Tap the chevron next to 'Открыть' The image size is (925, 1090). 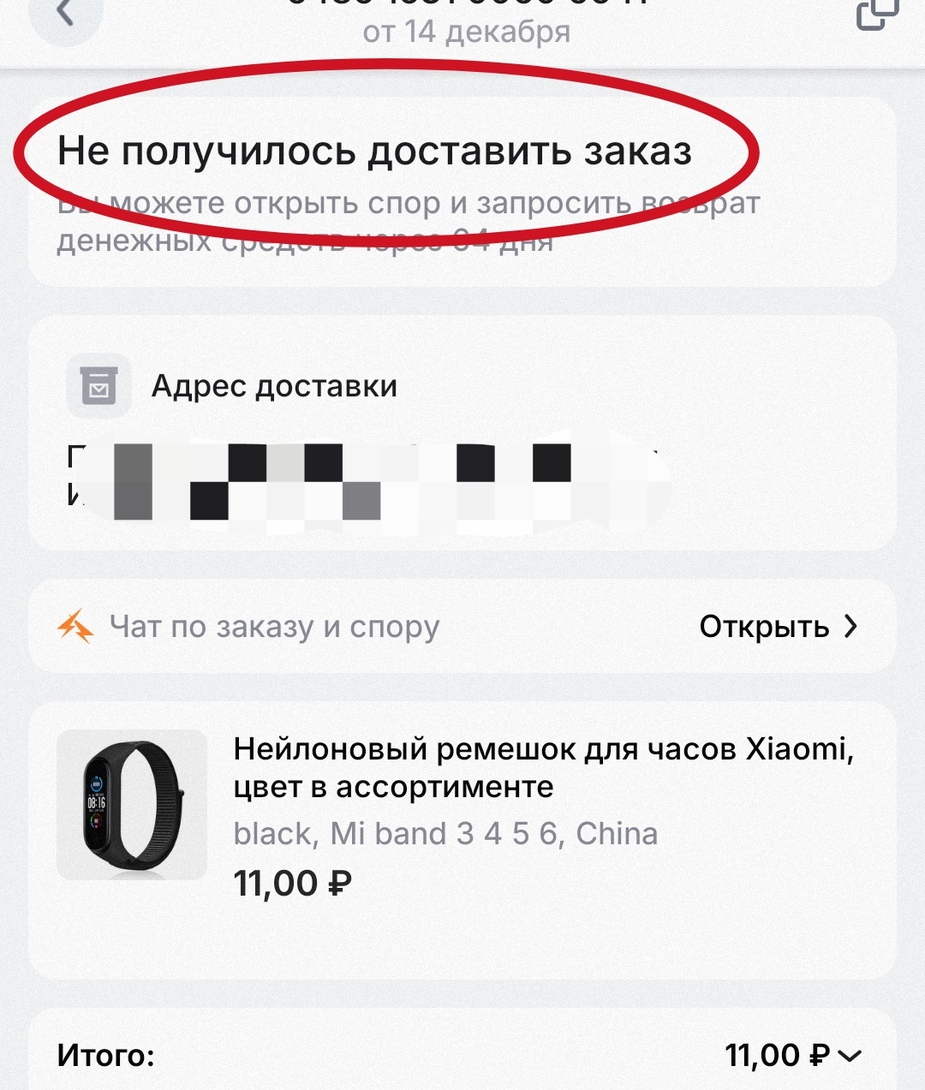point(849,625)
